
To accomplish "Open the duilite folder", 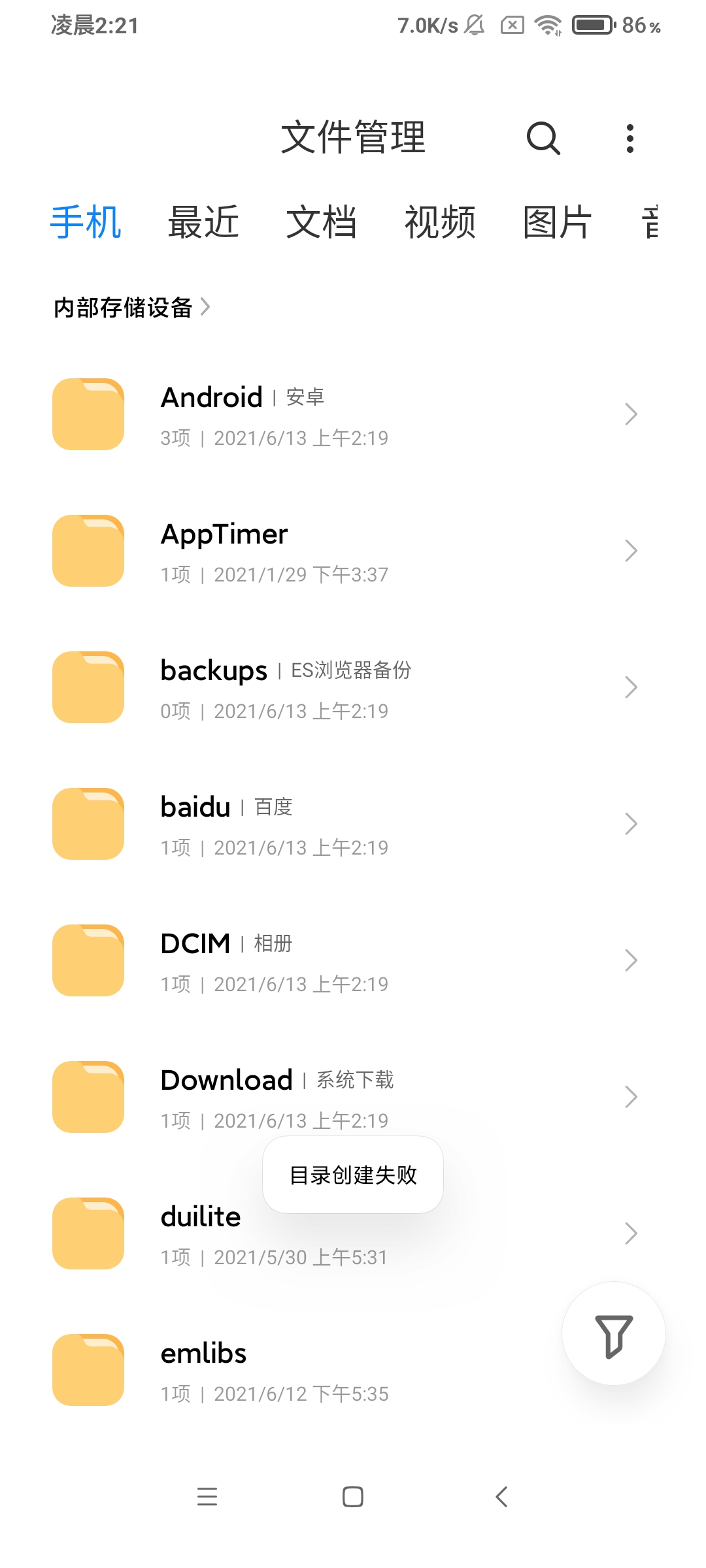I will [x=353, y=1233].
